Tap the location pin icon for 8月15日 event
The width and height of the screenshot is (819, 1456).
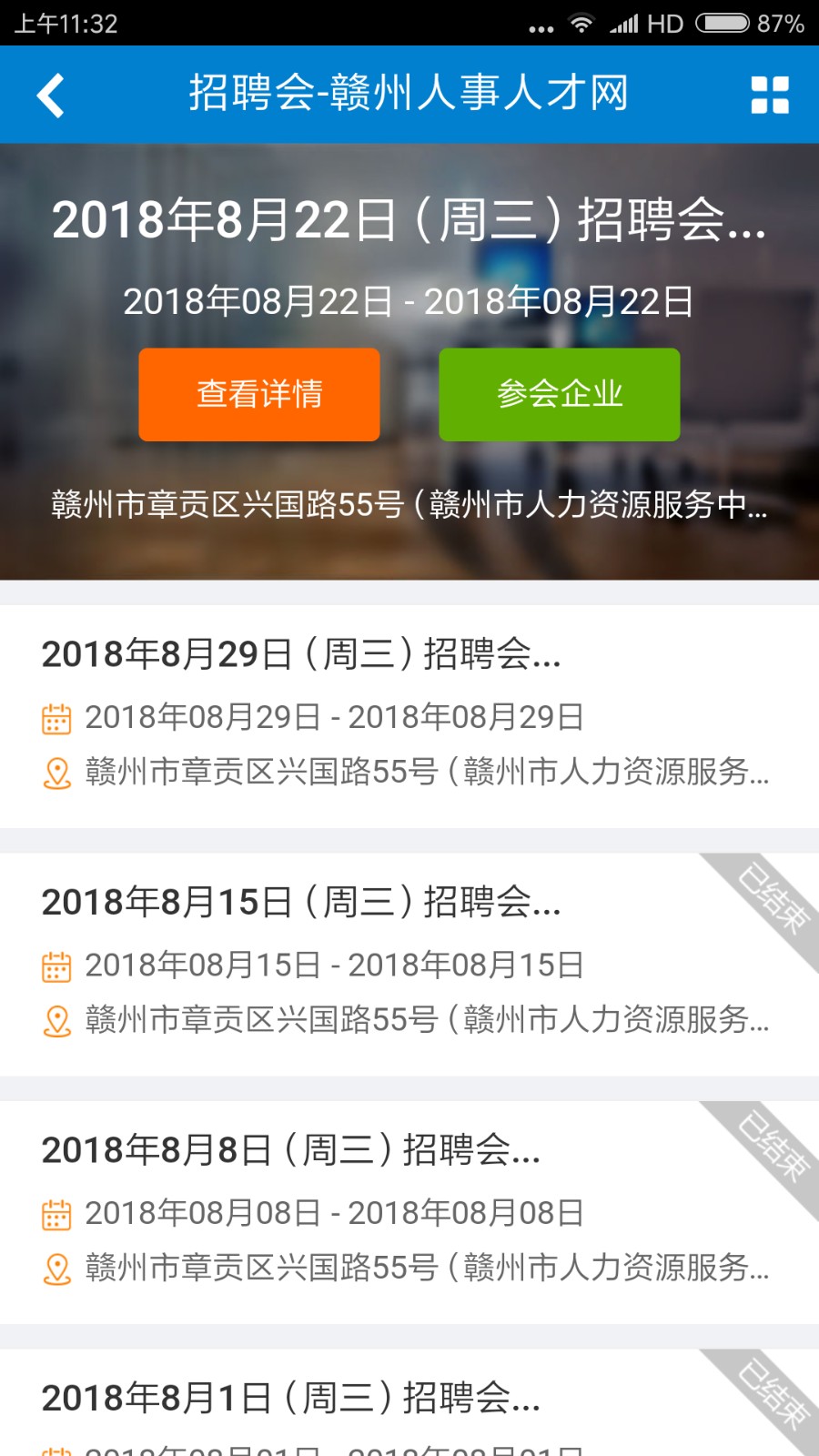[x=56, y=1021]
